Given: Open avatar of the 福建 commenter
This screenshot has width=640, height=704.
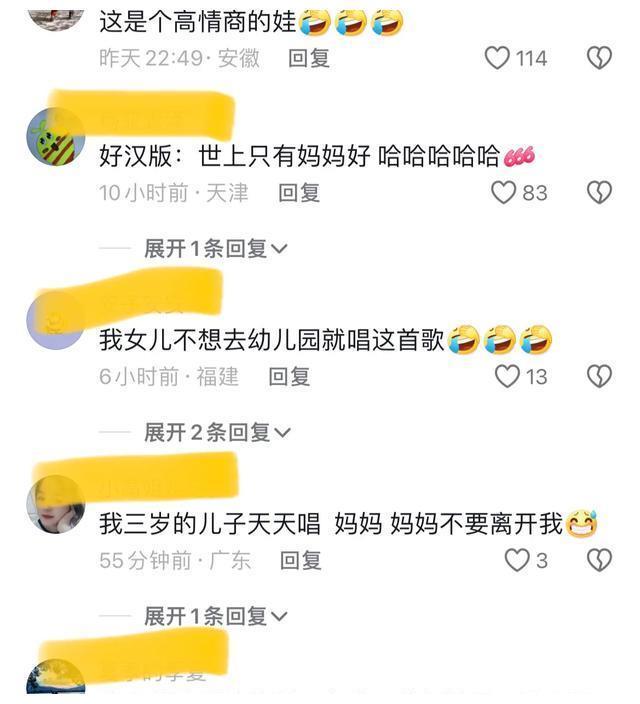Looking at the screenshot, I should [x=55, y=320].
